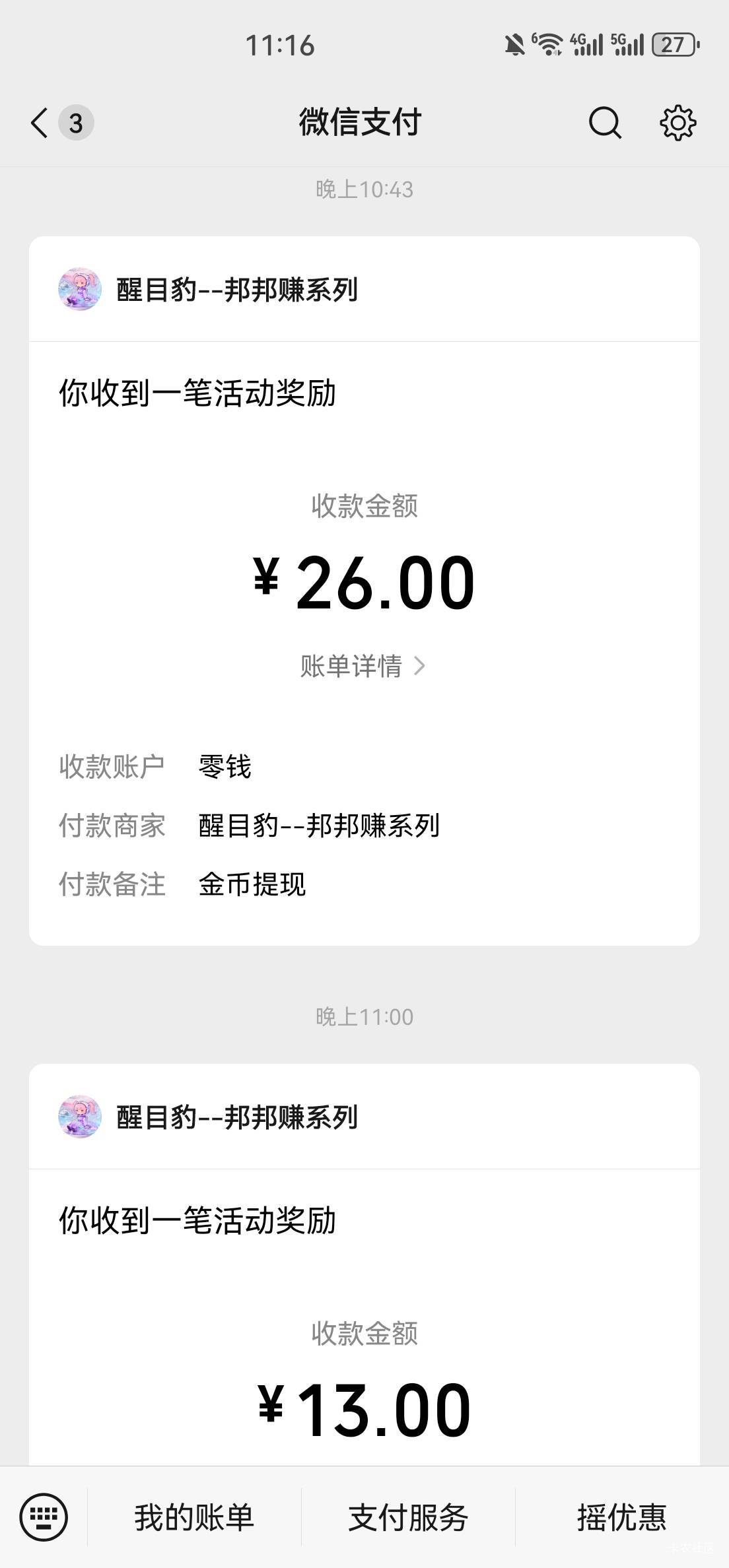The width and height of the screenshot is (729, 1568).
Task: Open search in WeChat Pay
Action: tap(604, 123)
